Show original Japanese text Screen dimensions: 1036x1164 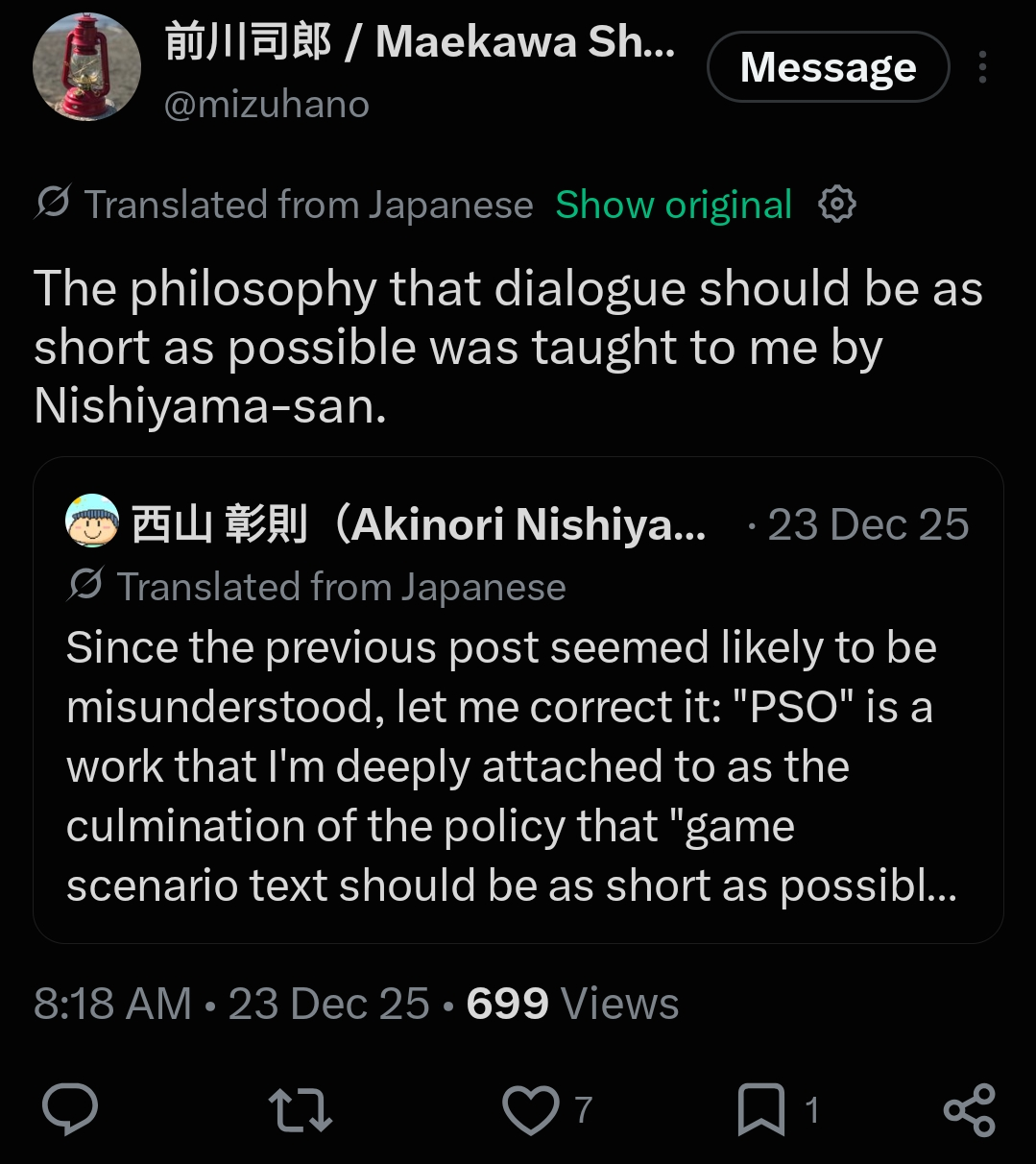673,205
